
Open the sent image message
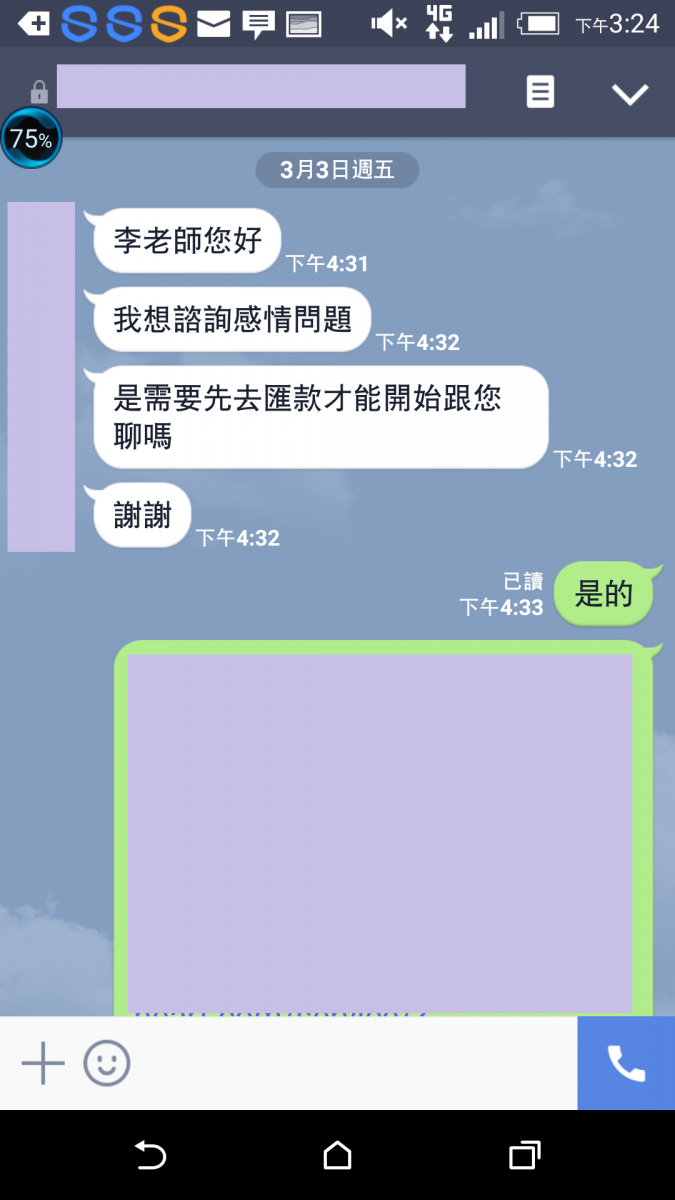382,830
